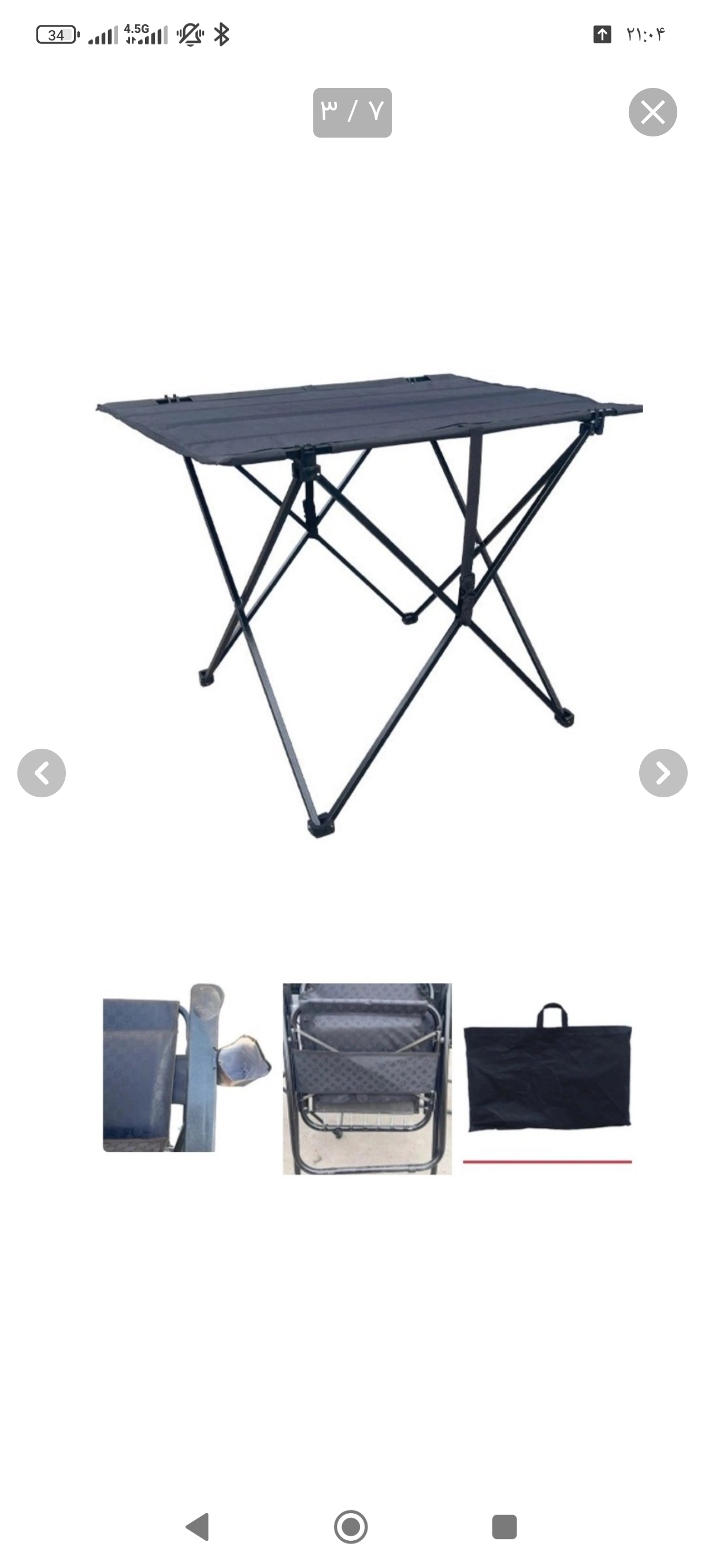Tap the system back button
Viewport: 705px width, 1568px height.
pyautogui.click(x=198, y=1526)
